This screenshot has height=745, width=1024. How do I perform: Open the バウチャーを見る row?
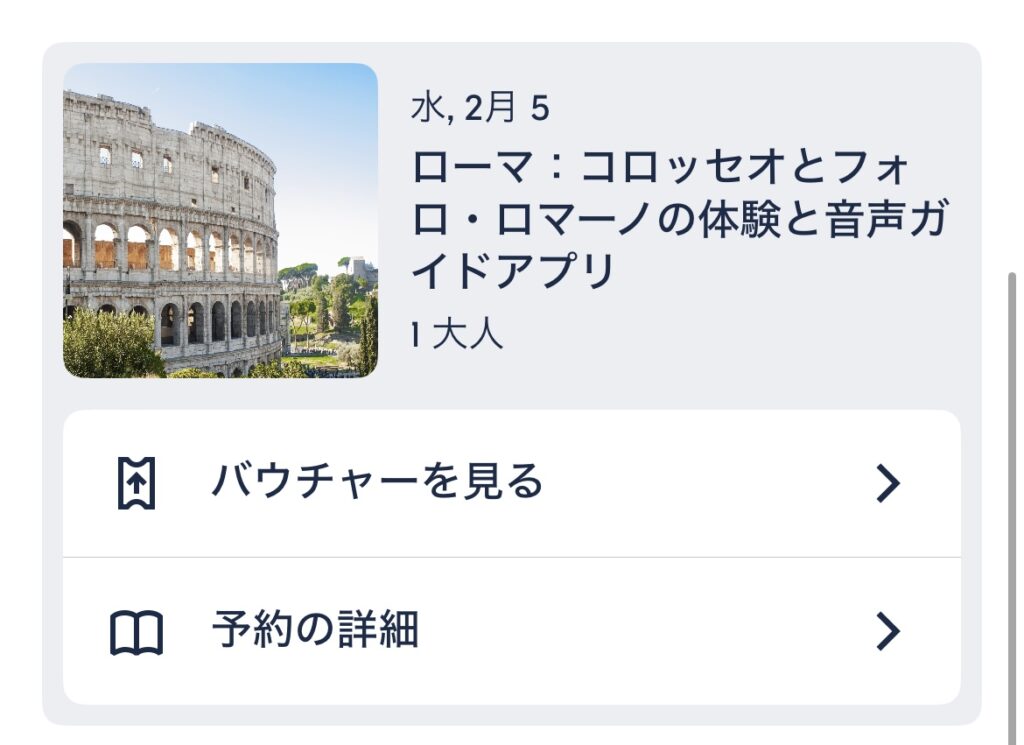[x=510, y=484]
